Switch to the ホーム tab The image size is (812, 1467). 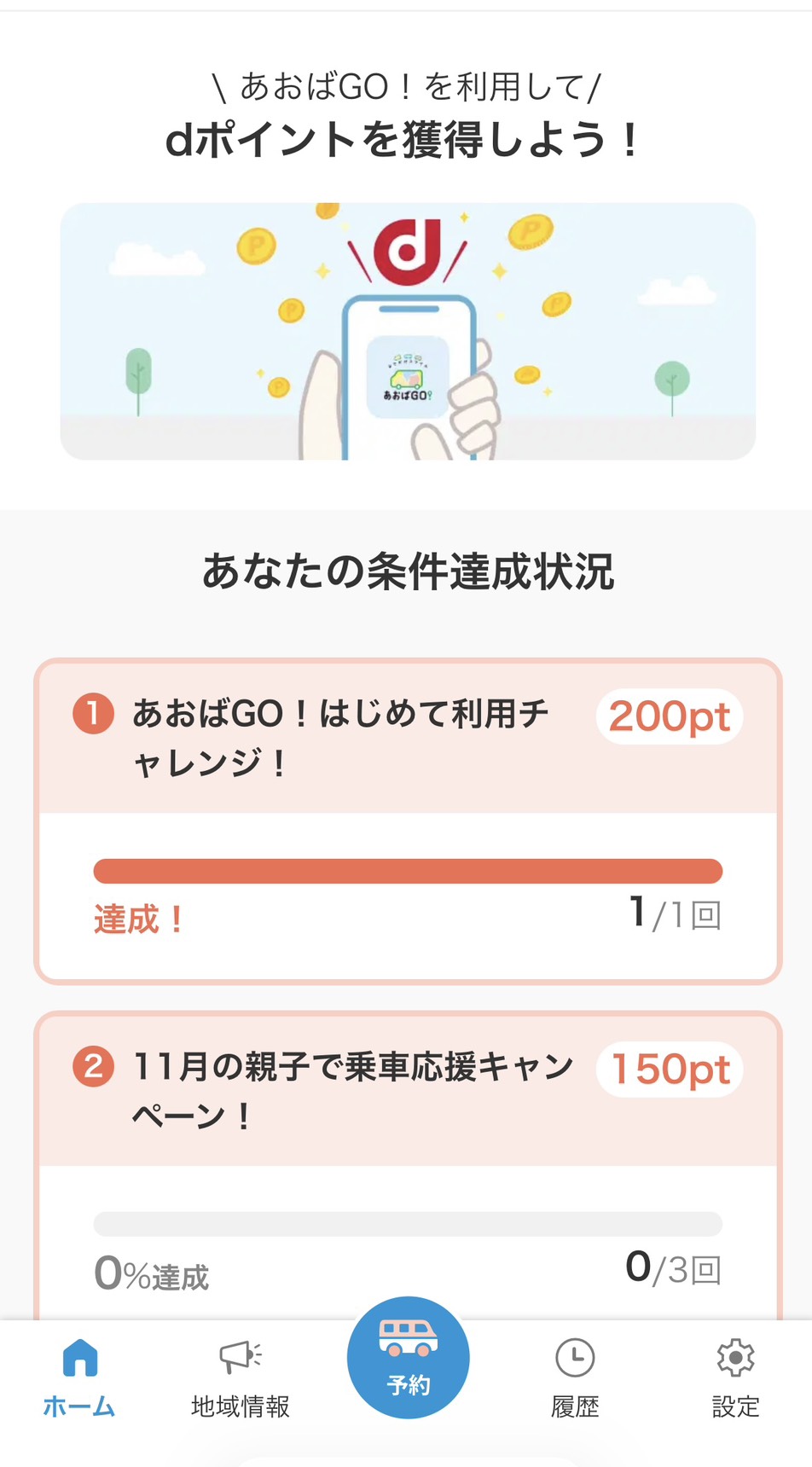[x=79, y=1377]
